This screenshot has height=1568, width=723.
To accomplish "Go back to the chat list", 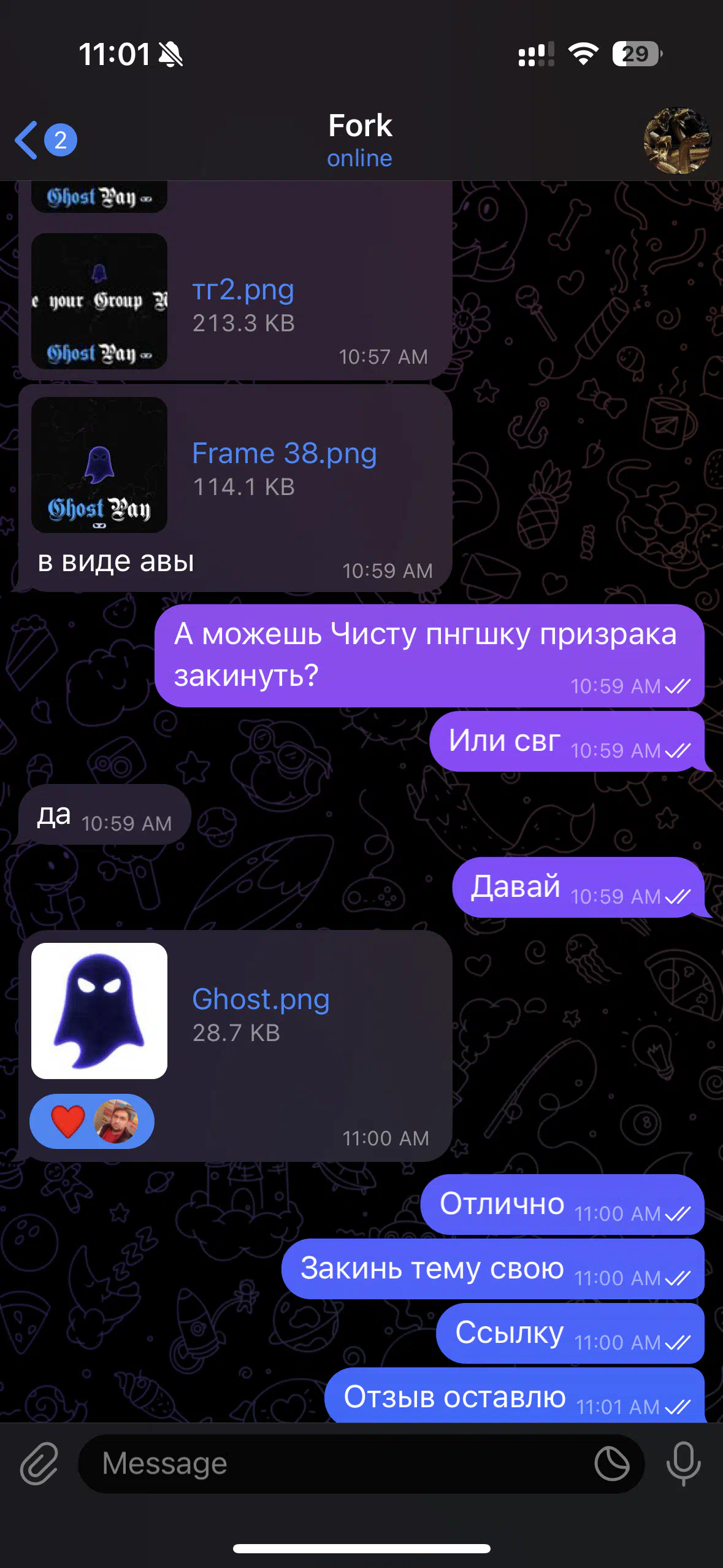I will [x=45, y=140].
